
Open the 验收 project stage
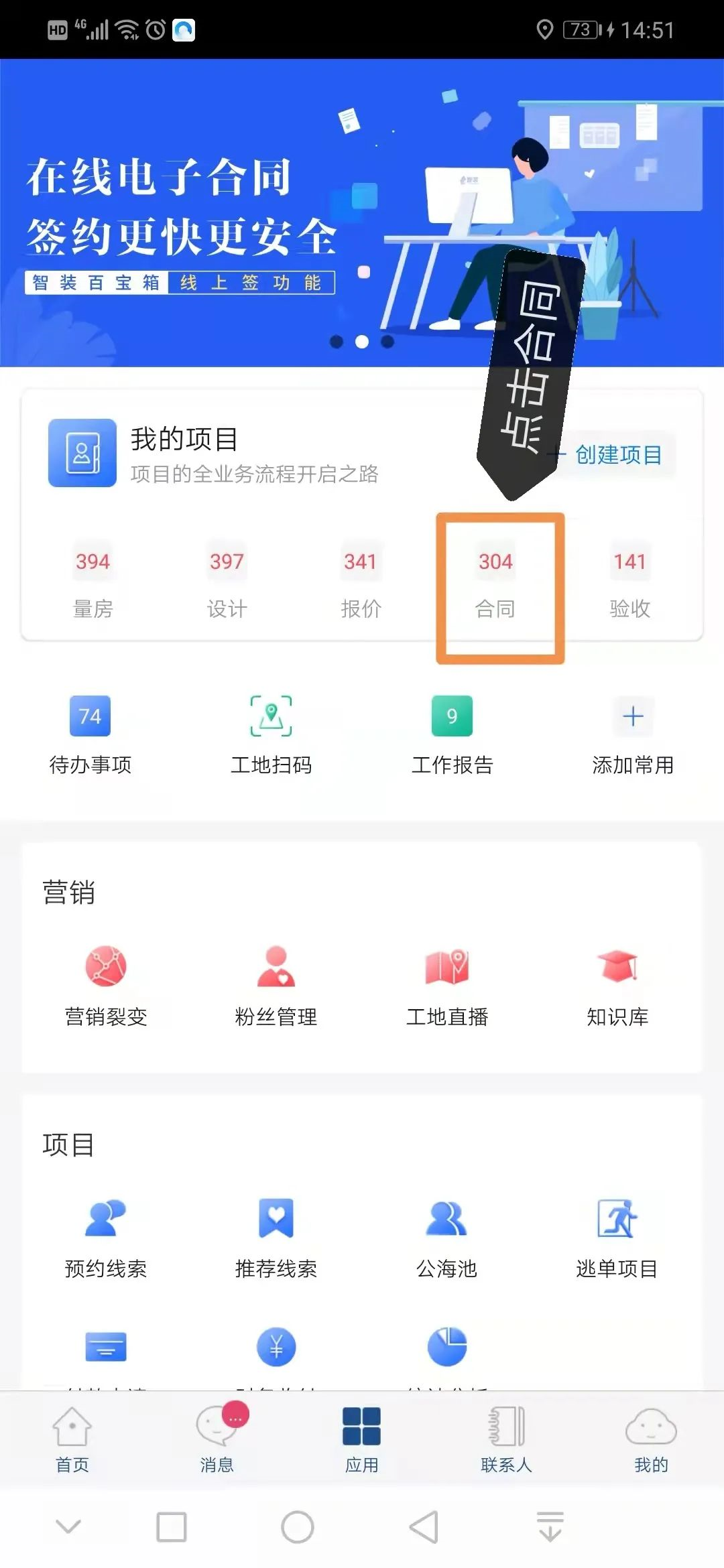click(629, 583)
